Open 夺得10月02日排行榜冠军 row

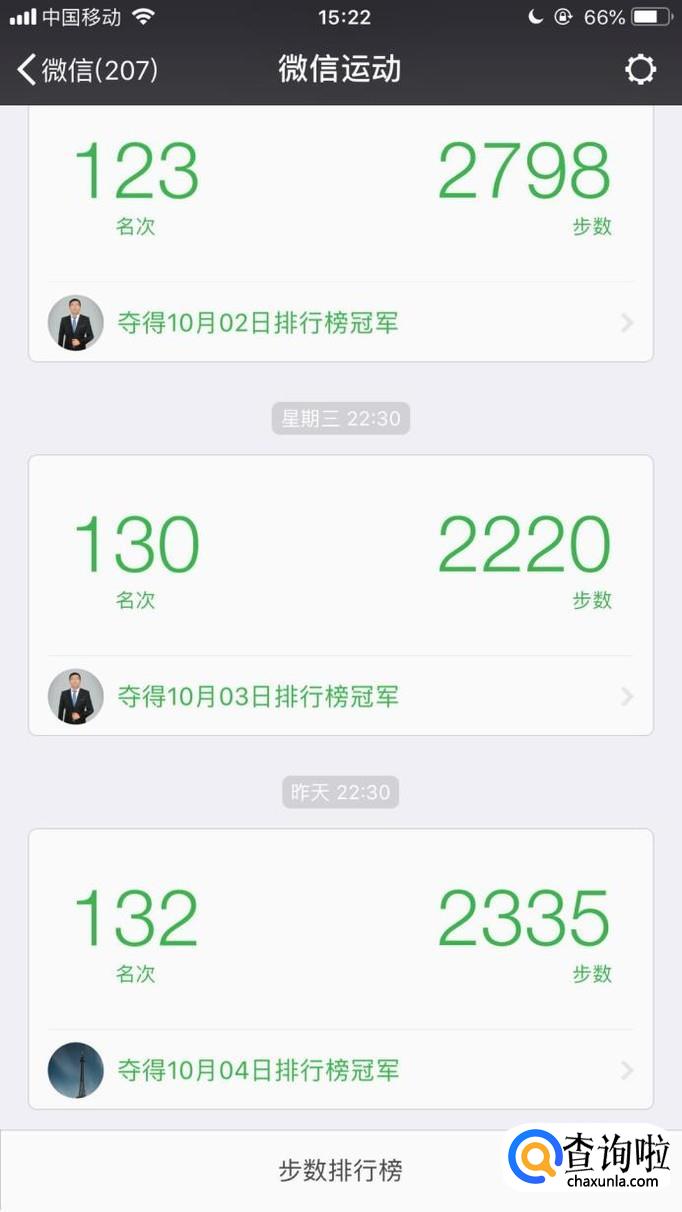click(x=341, y=323)
